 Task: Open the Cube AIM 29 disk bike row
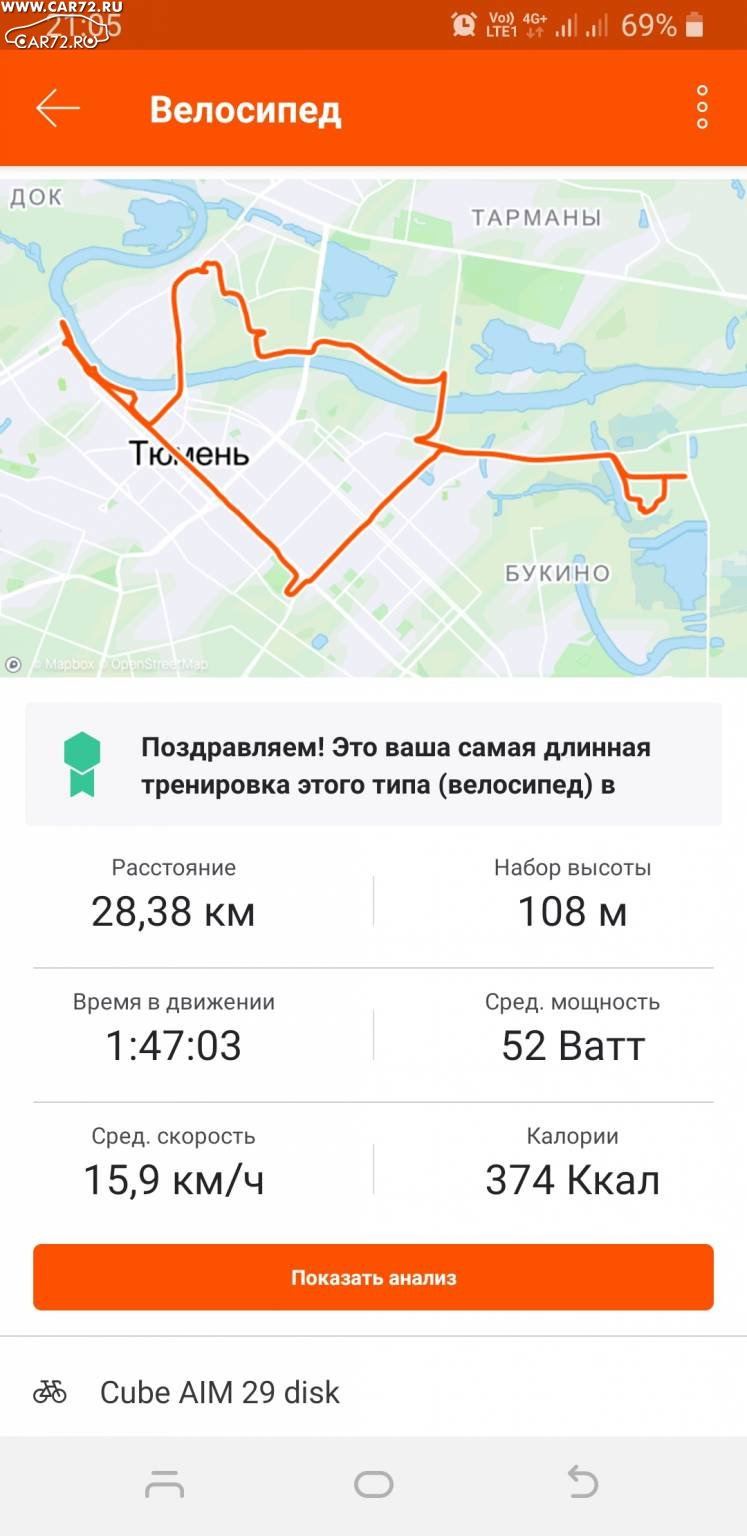373,1391
